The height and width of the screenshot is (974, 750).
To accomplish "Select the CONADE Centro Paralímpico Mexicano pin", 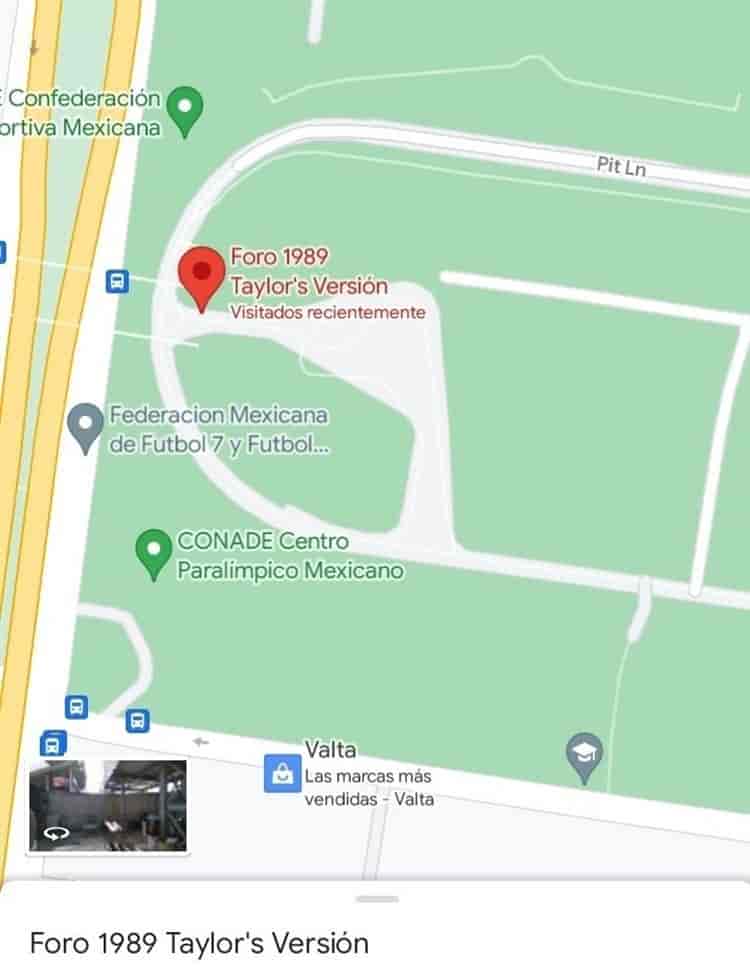I will pyautogui.click(x=153, y=552).
